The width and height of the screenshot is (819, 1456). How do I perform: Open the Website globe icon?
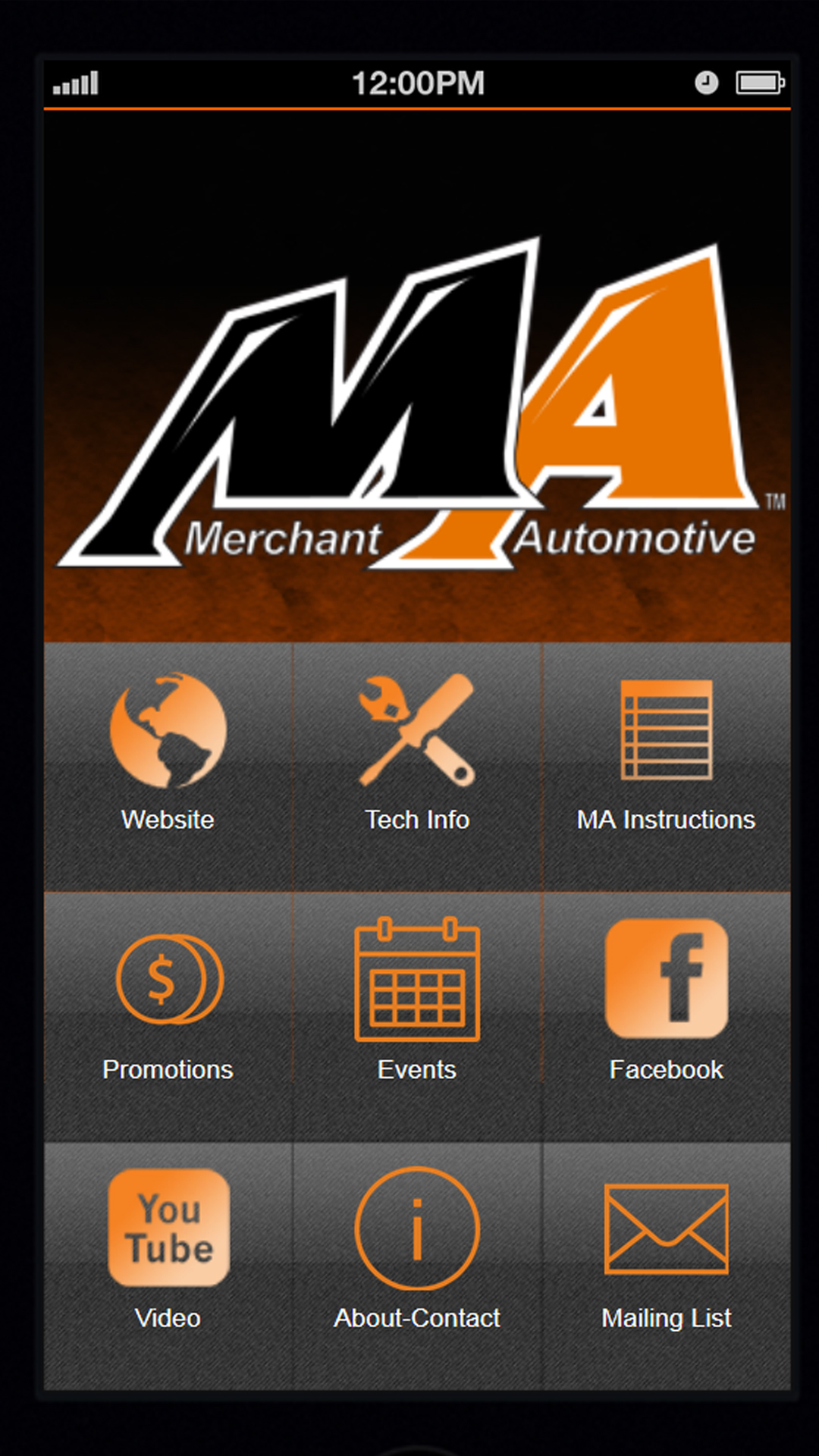click(168, 730)
